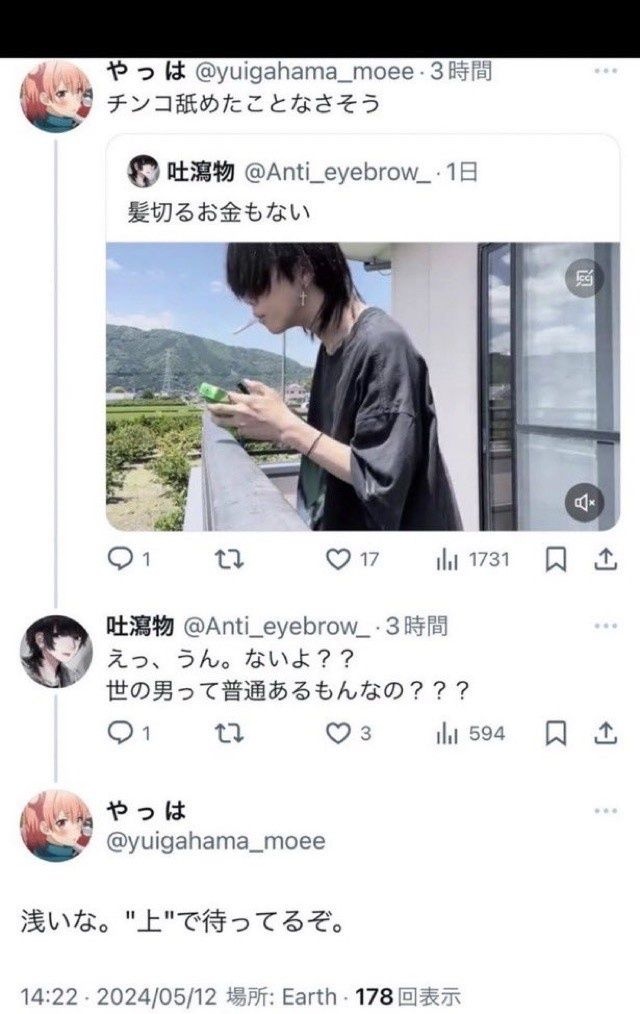Reply to the post with 1731 views

point(120,560)
